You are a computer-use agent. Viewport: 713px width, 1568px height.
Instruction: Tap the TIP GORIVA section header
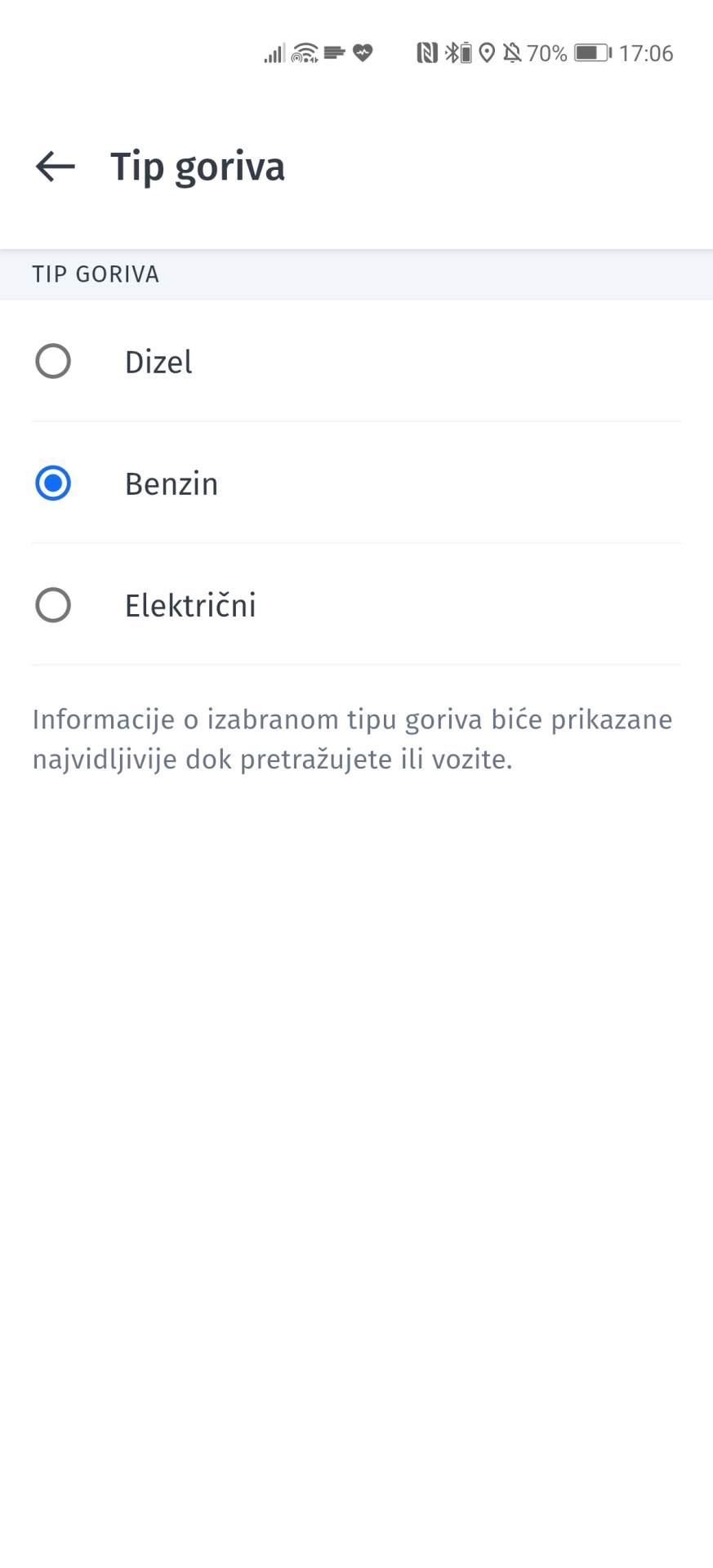95,274
